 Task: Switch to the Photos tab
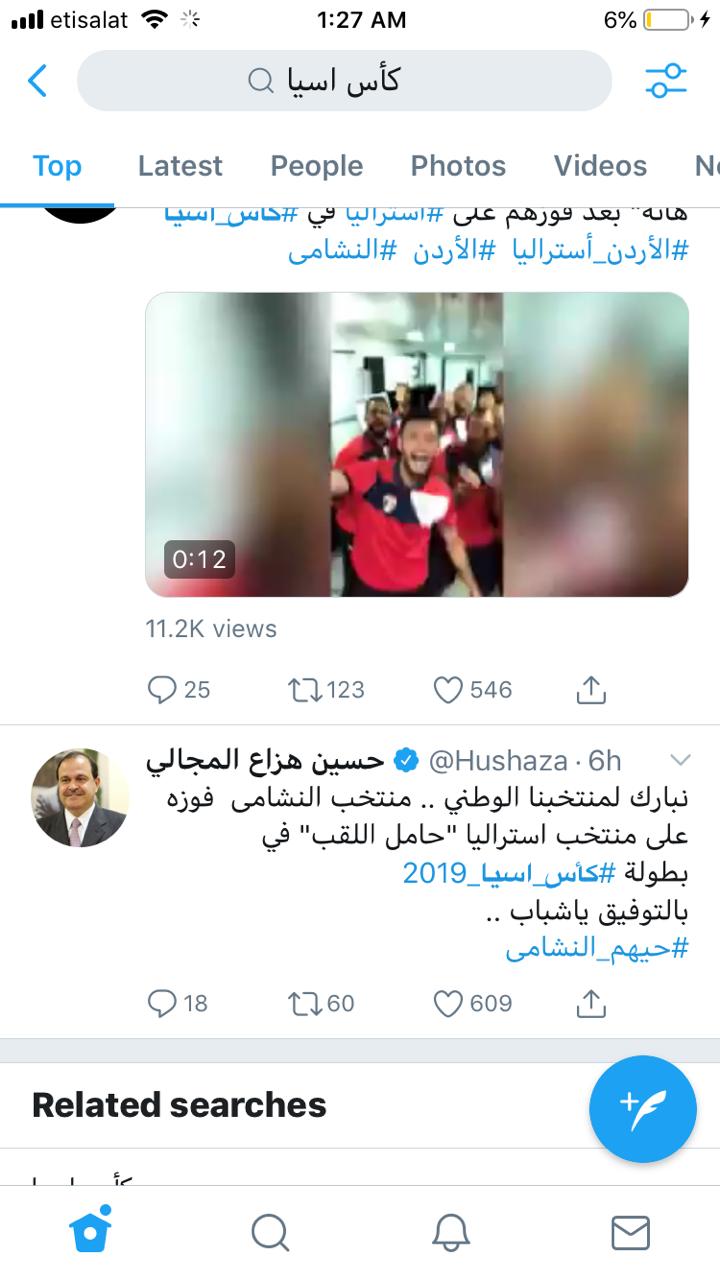458,166
